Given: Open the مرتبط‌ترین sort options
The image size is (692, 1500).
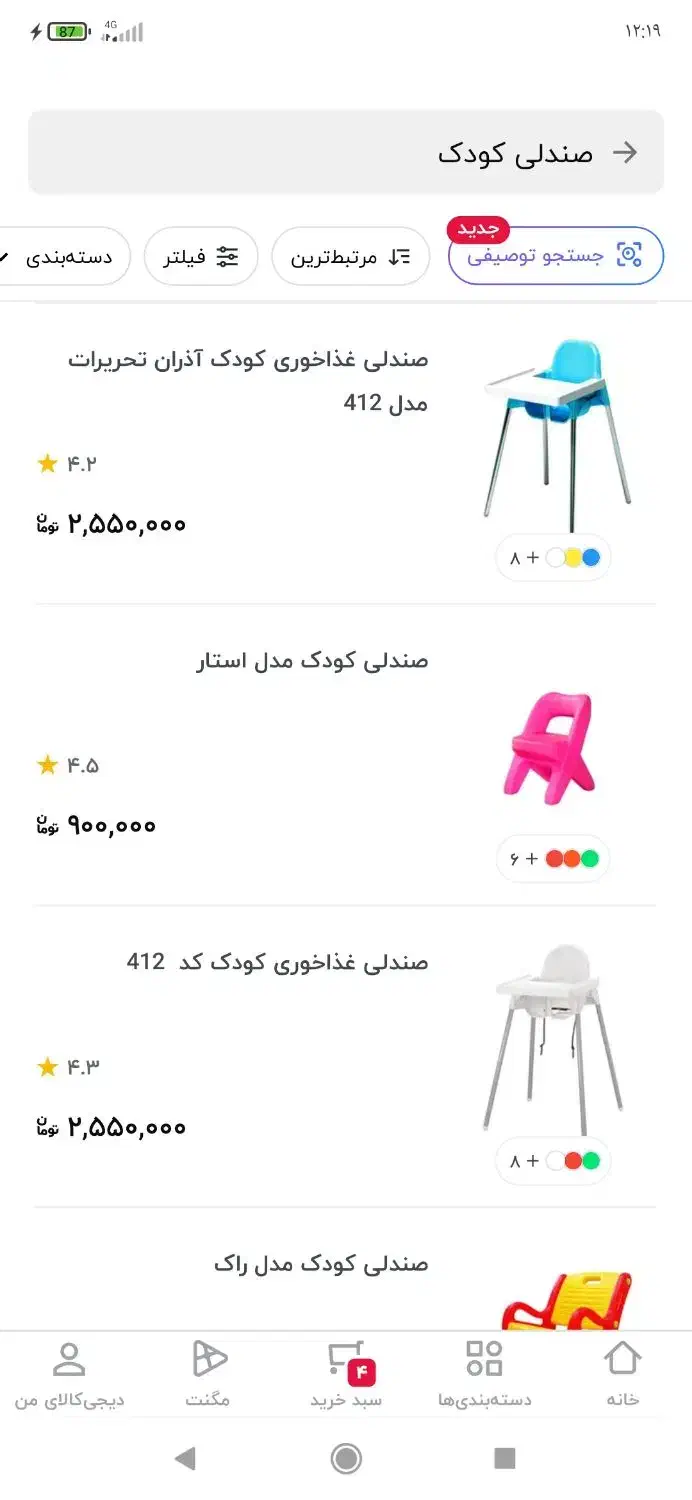Looking at the screenshot, I should click(x=351, y=257).
